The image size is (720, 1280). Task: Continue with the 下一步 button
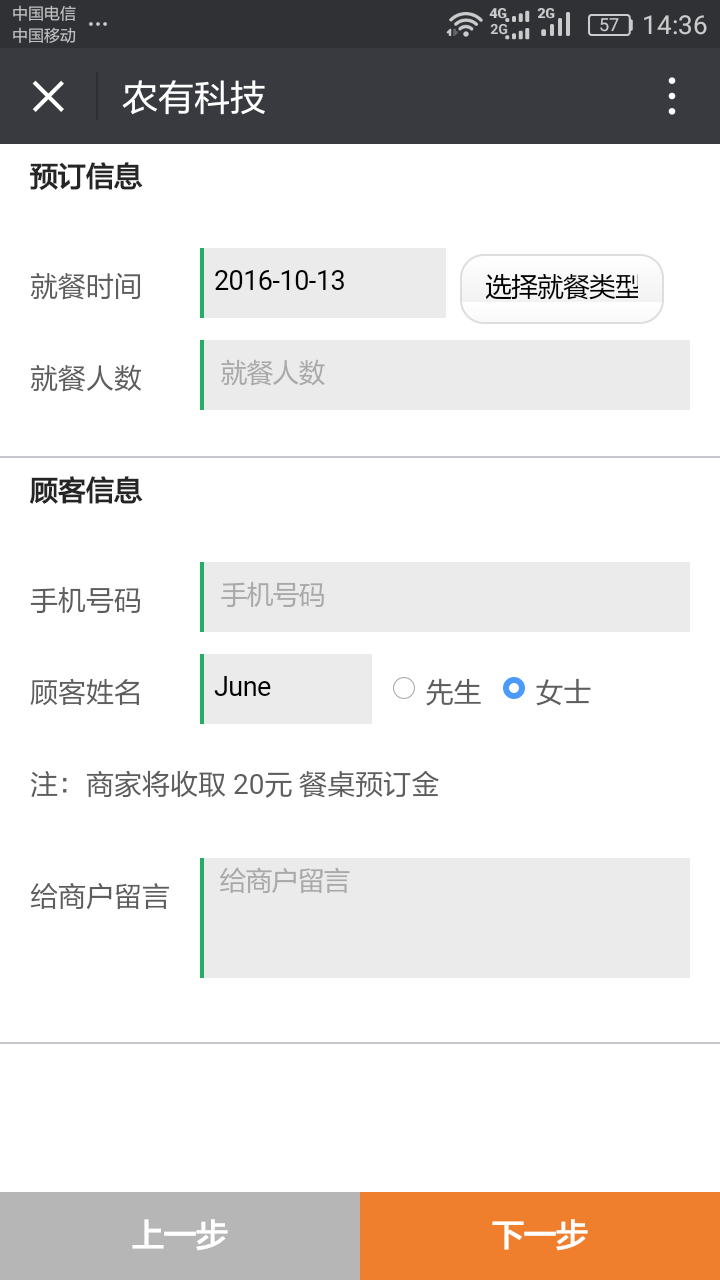(540, 1236)
